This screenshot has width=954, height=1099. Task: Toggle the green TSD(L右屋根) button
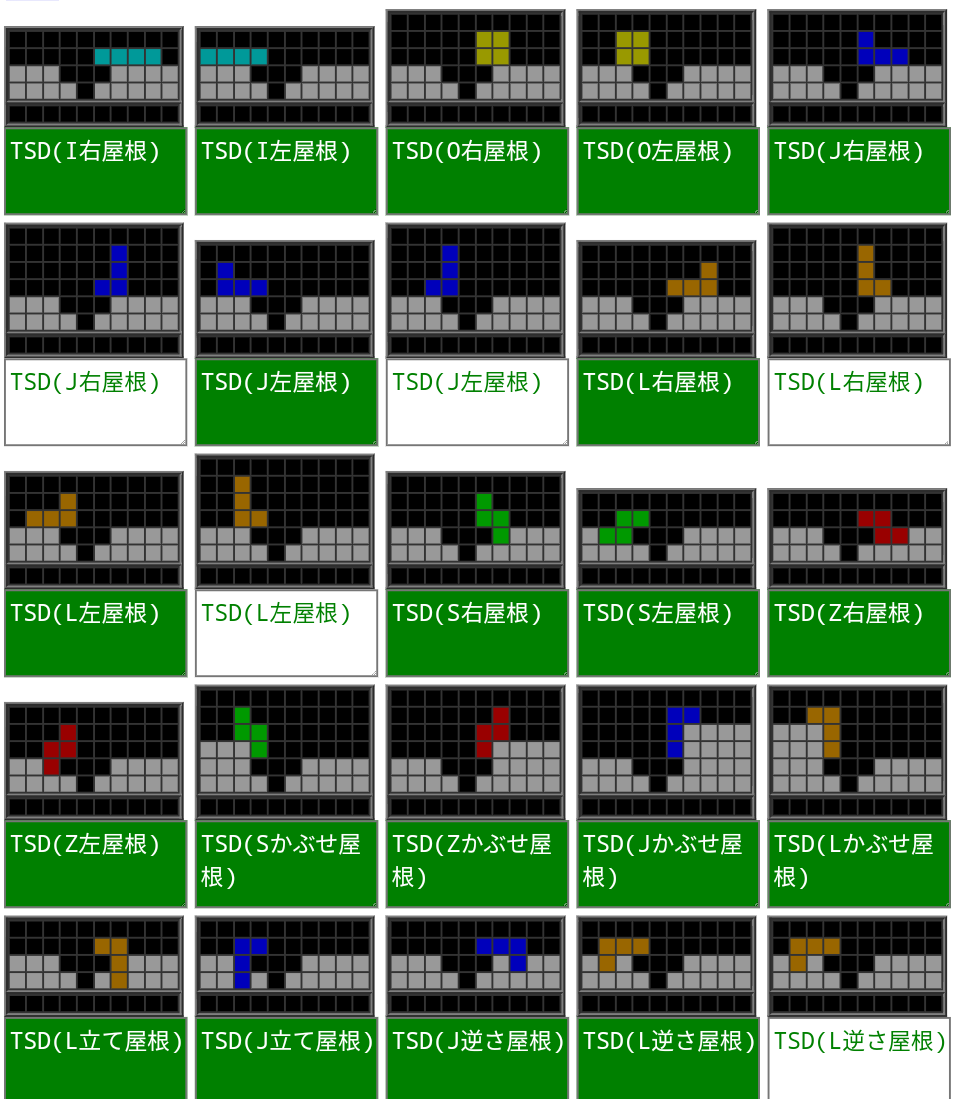click(668, 402)
